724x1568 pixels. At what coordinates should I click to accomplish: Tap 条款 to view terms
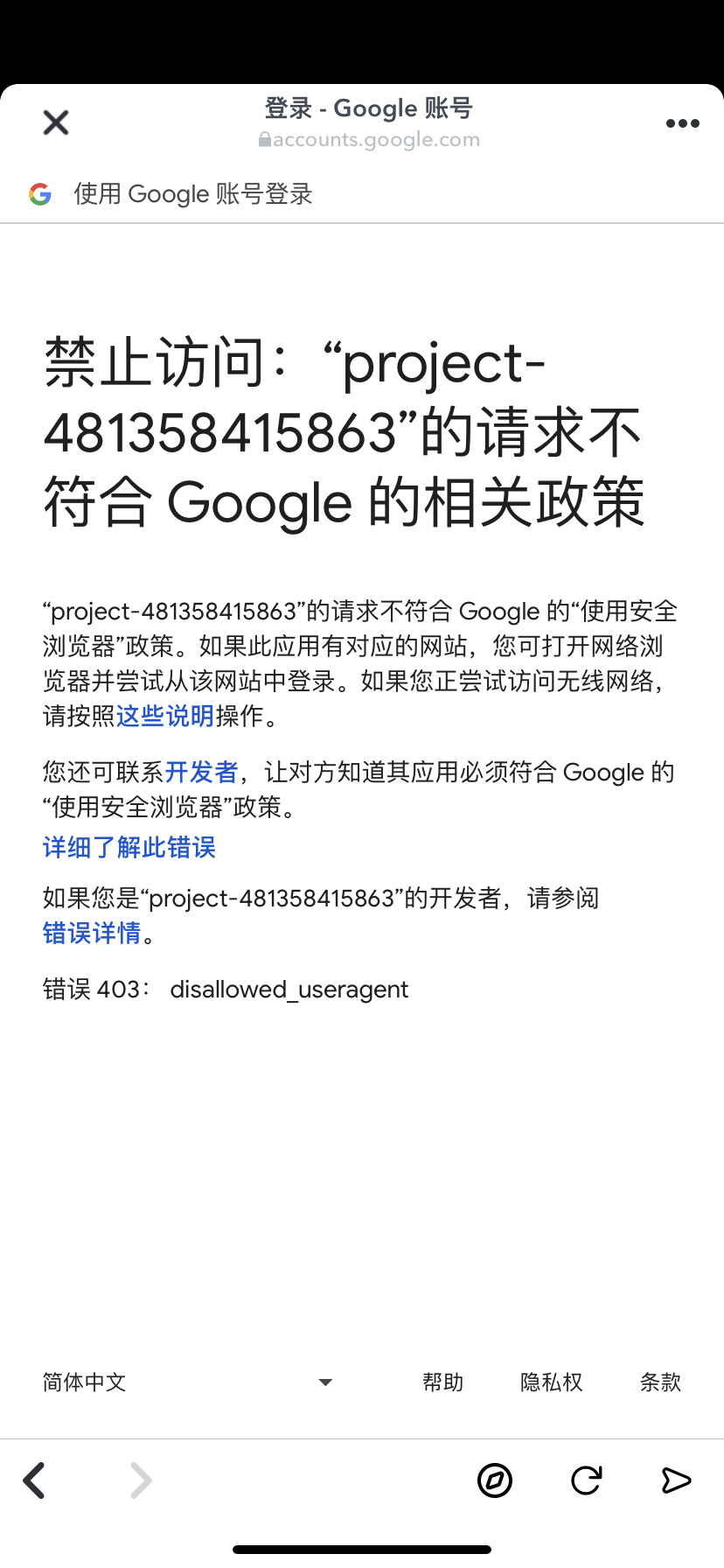point(660,1382)
